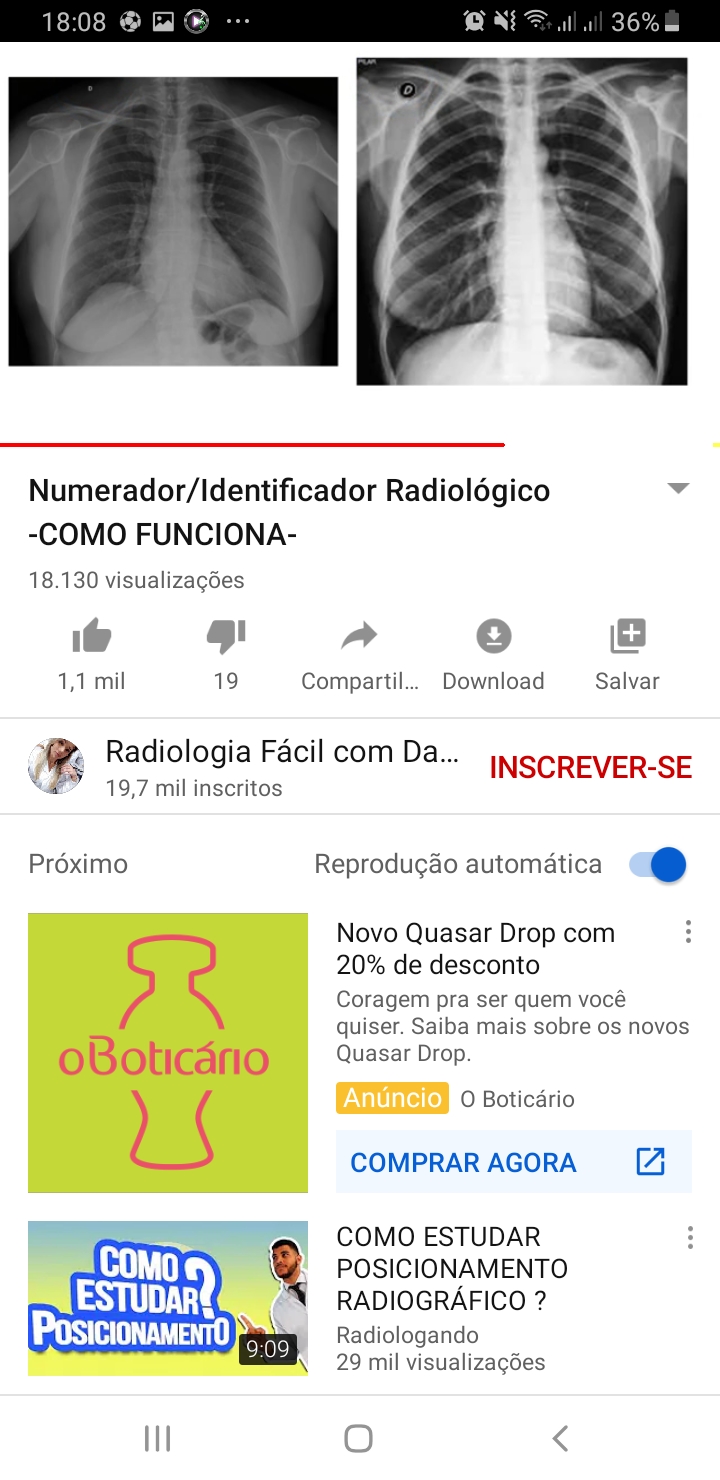The width and height of the screenshot is (720, 1480).
Task: Go back with system back button
Action: [x=560, y=1438]
